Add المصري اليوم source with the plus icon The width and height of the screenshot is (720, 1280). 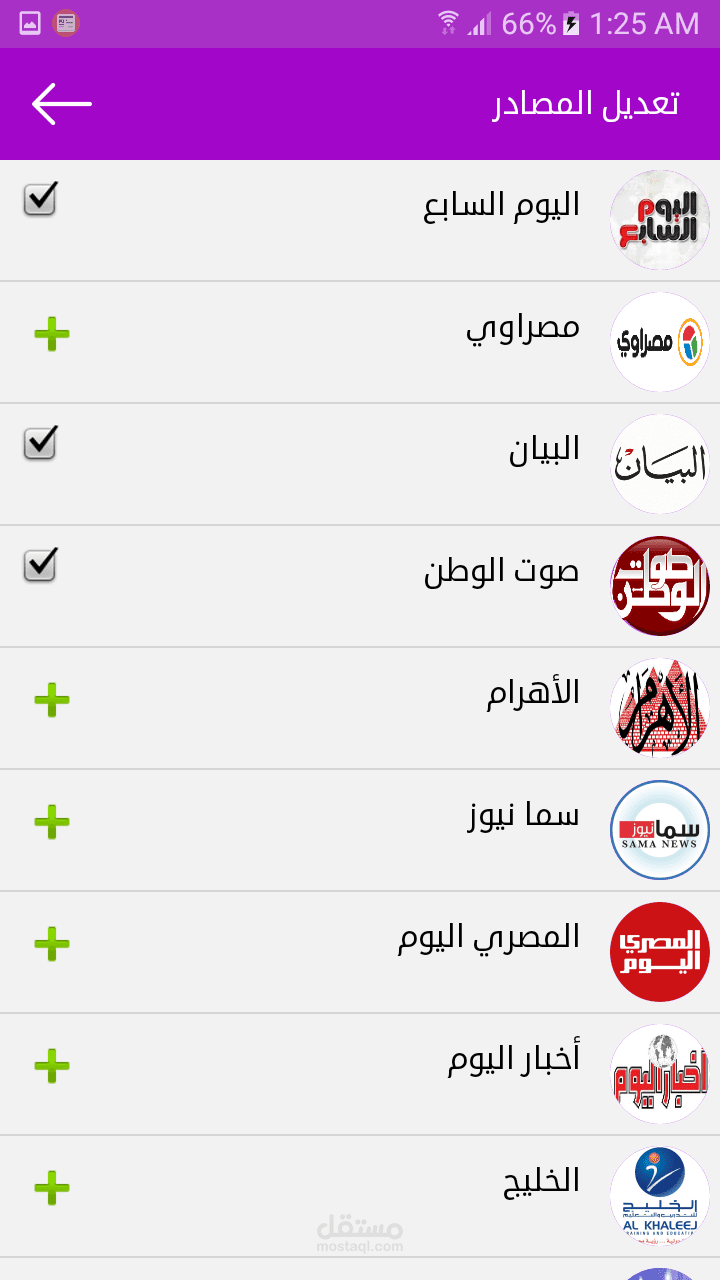click(x=52, y=944)
